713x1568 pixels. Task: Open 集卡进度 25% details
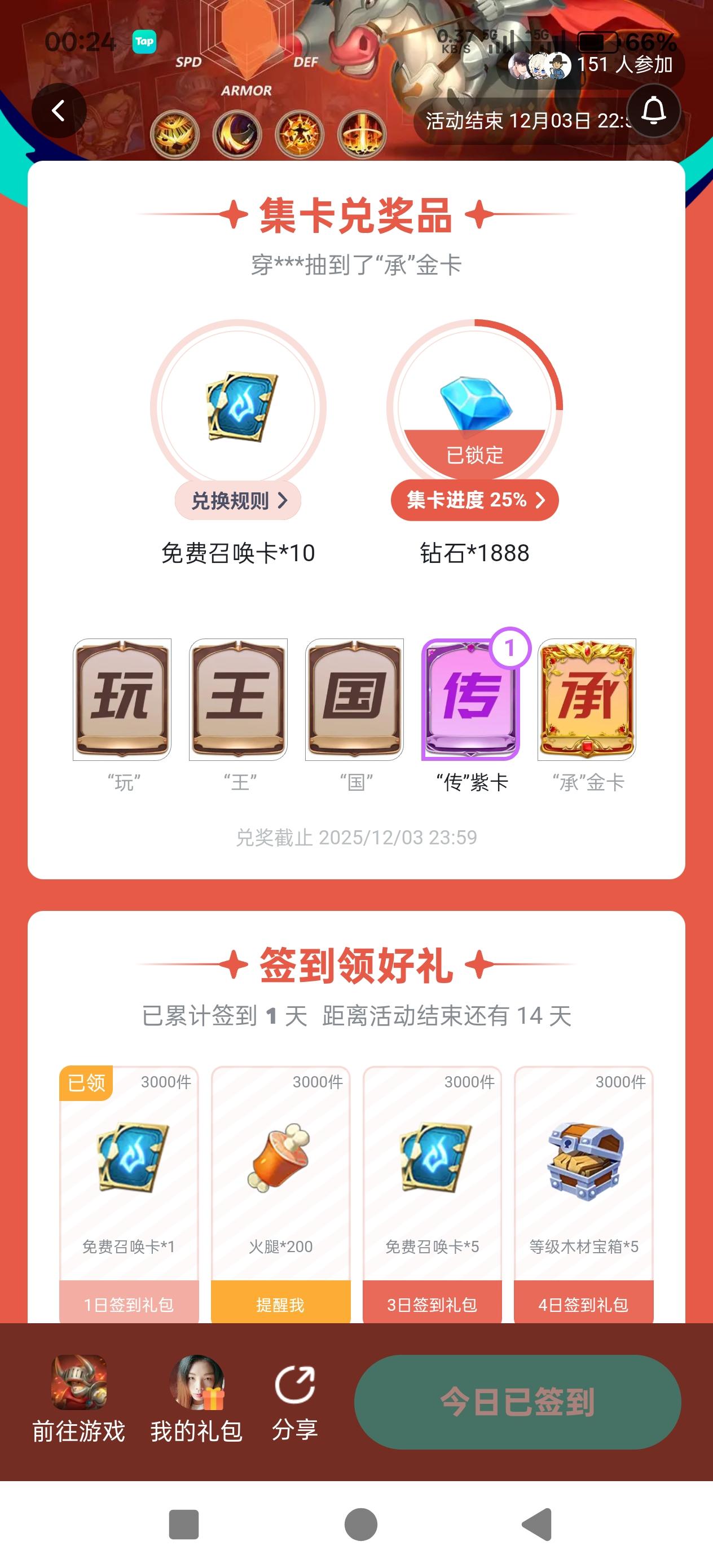tap(476, 500)
